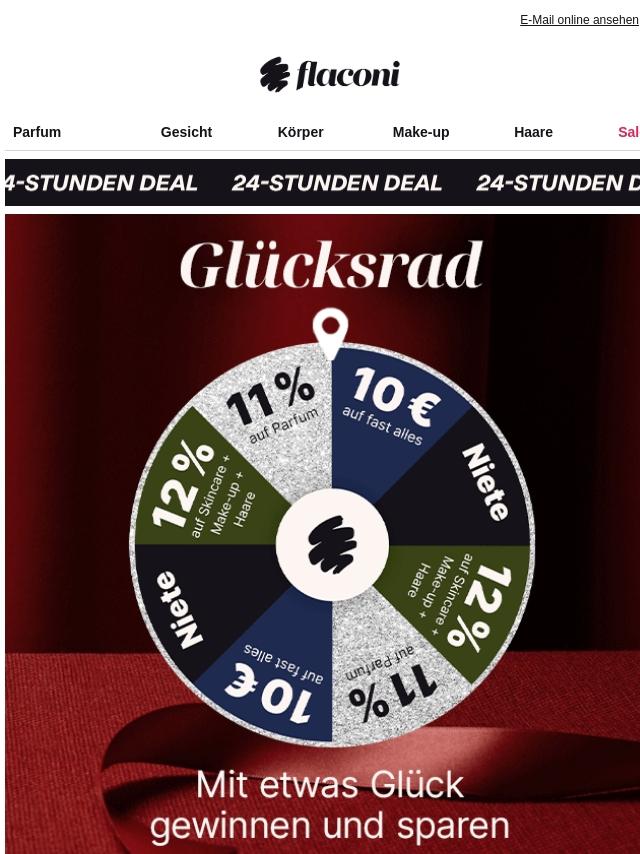Visit the Sale section
Viewport: 640px width, 854px height.
tap(628, 132)
